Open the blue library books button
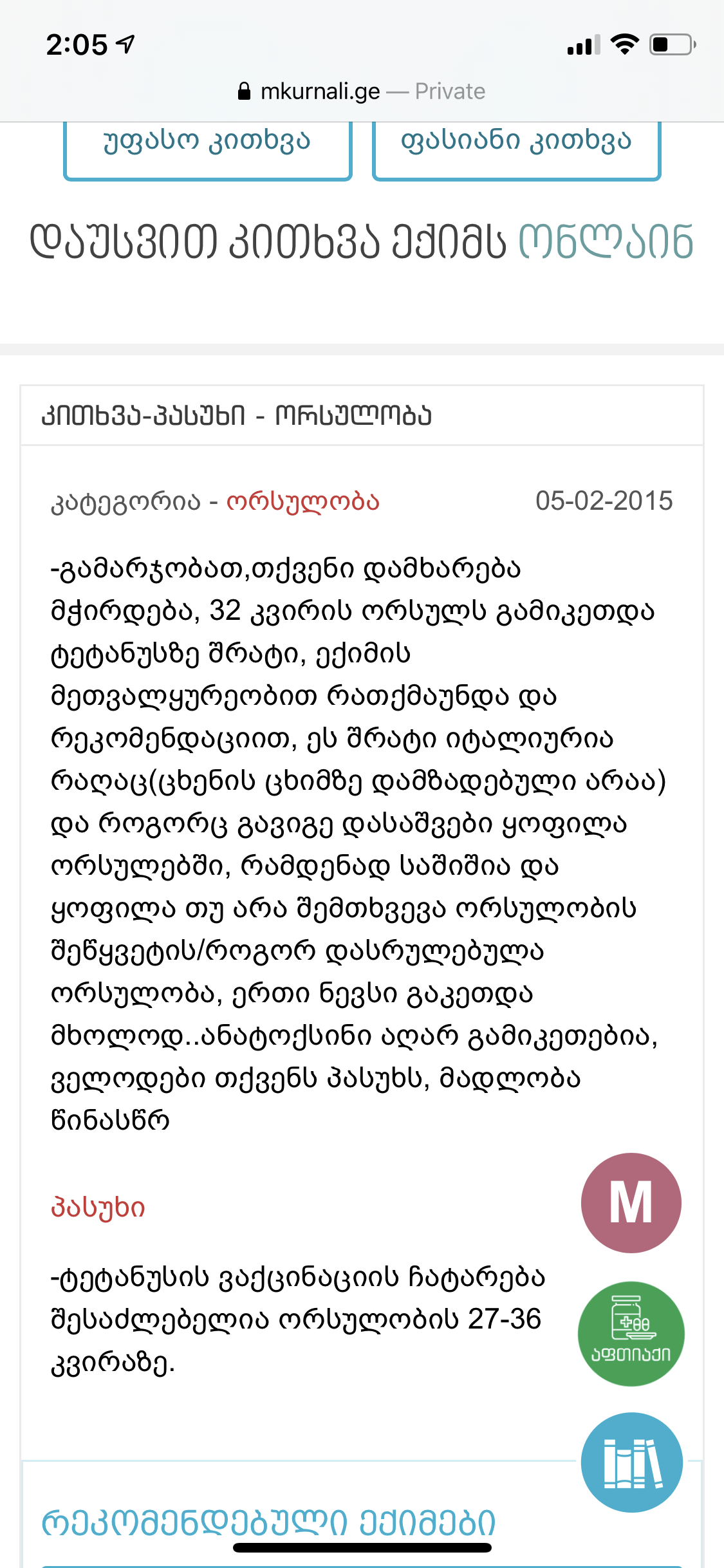 pos(632,1462)
